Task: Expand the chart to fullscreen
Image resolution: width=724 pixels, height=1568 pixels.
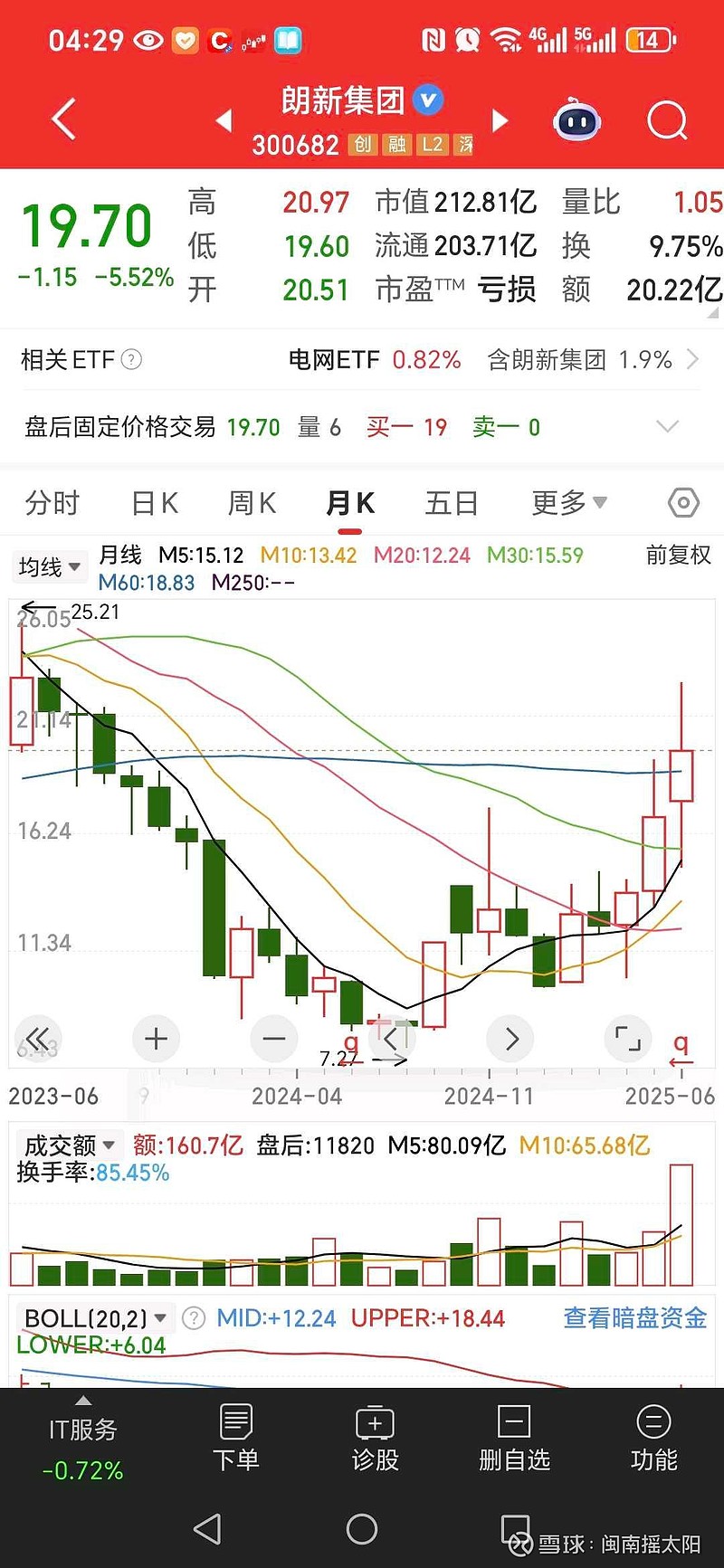Action: point(627,1039)
